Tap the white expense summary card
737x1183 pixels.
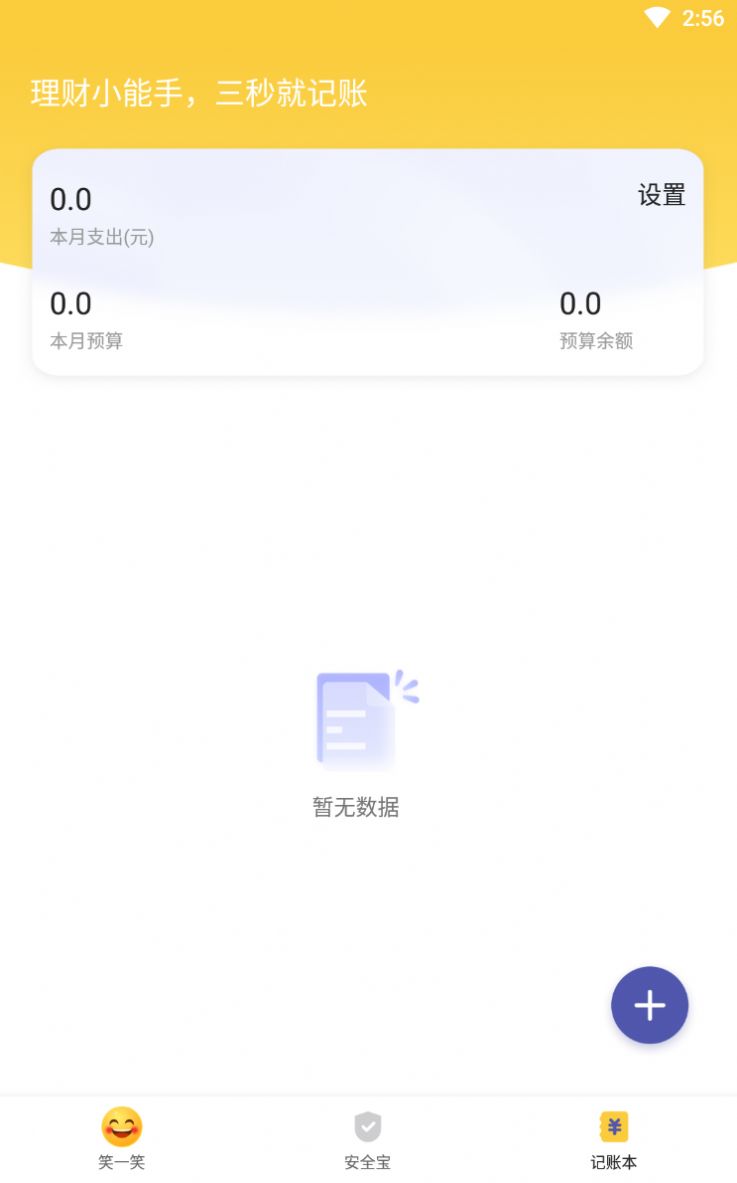pos(368,262)
